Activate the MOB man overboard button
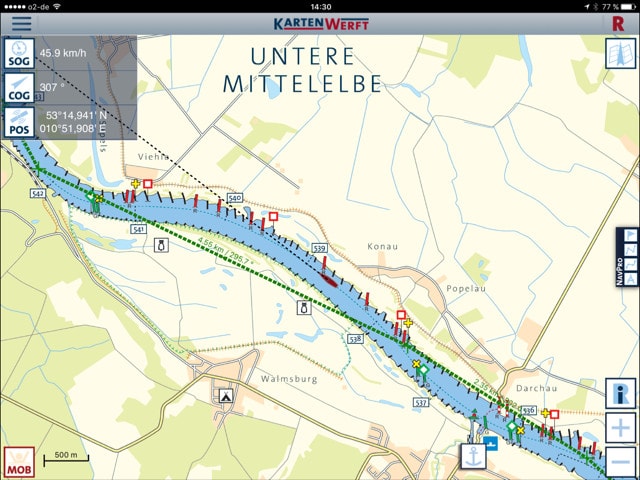This screenshot has height=480, width=640. click(x=19, y=460)
